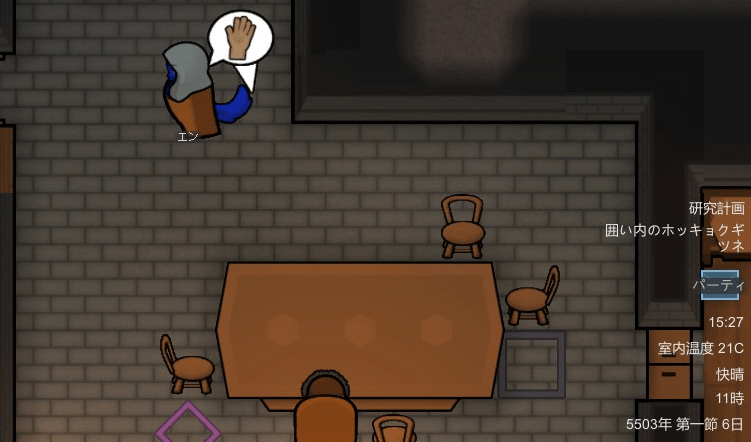This screenshot has width=751, height=442.
Task: Open the 研究計画 alert
Action: point(716,208)
